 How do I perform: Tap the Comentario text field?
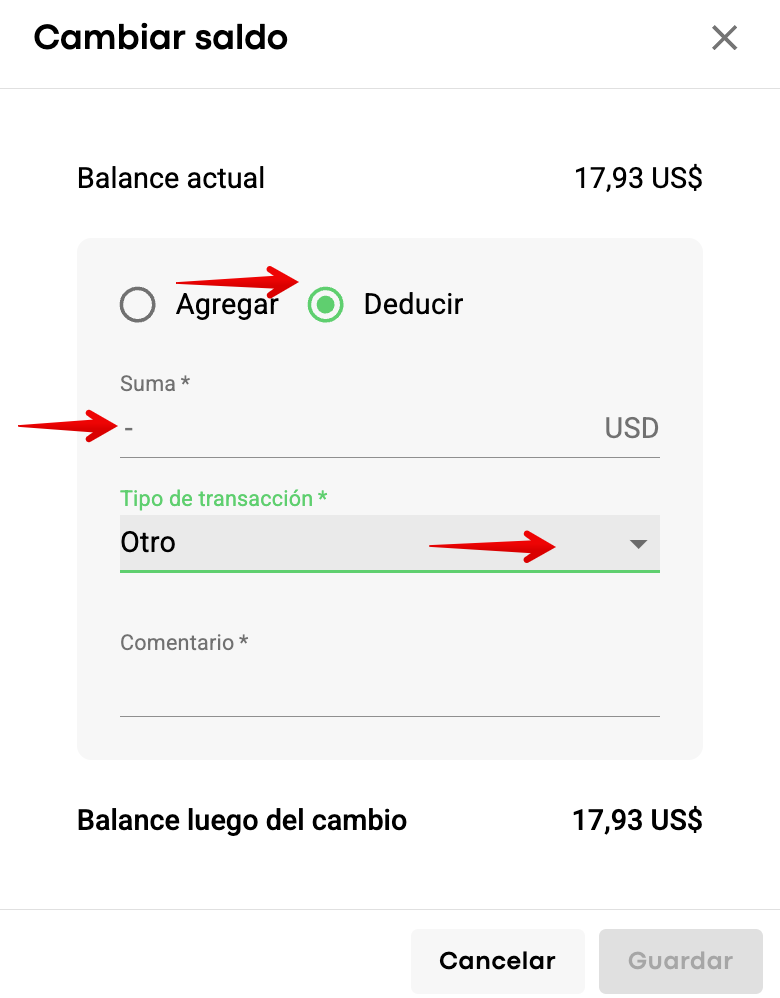[389, 689]
